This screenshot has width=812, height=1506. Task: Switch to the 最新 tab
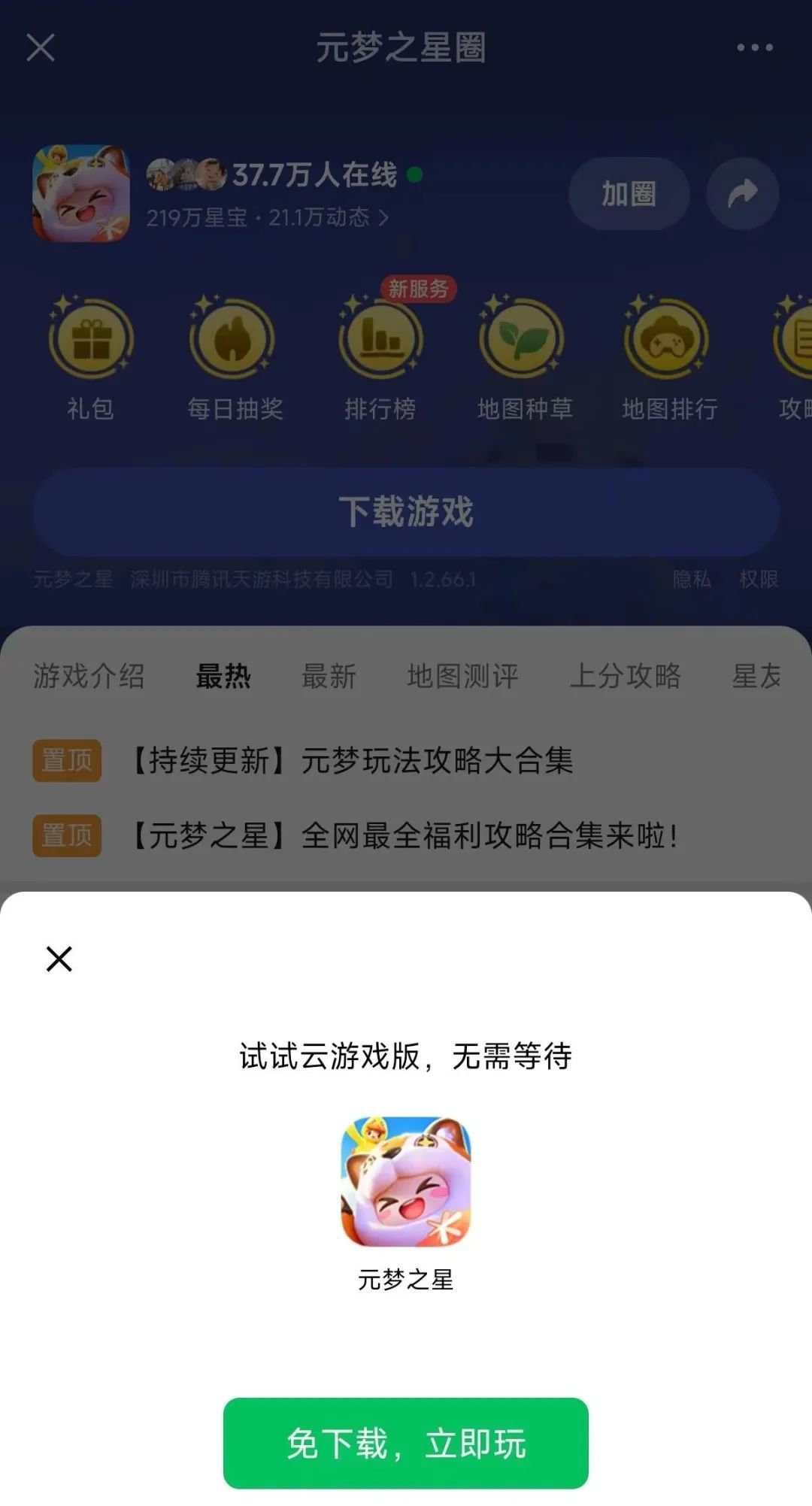329,677
